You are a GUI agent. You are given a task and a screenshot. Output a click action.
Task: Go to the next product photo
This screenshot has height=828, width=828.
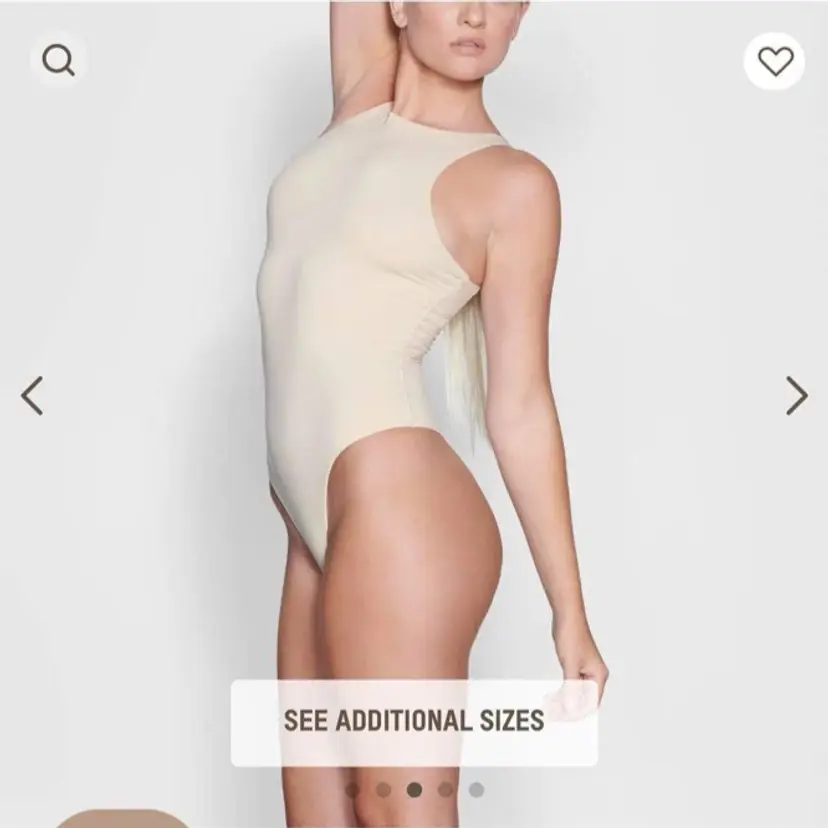(x=796, y=396)
